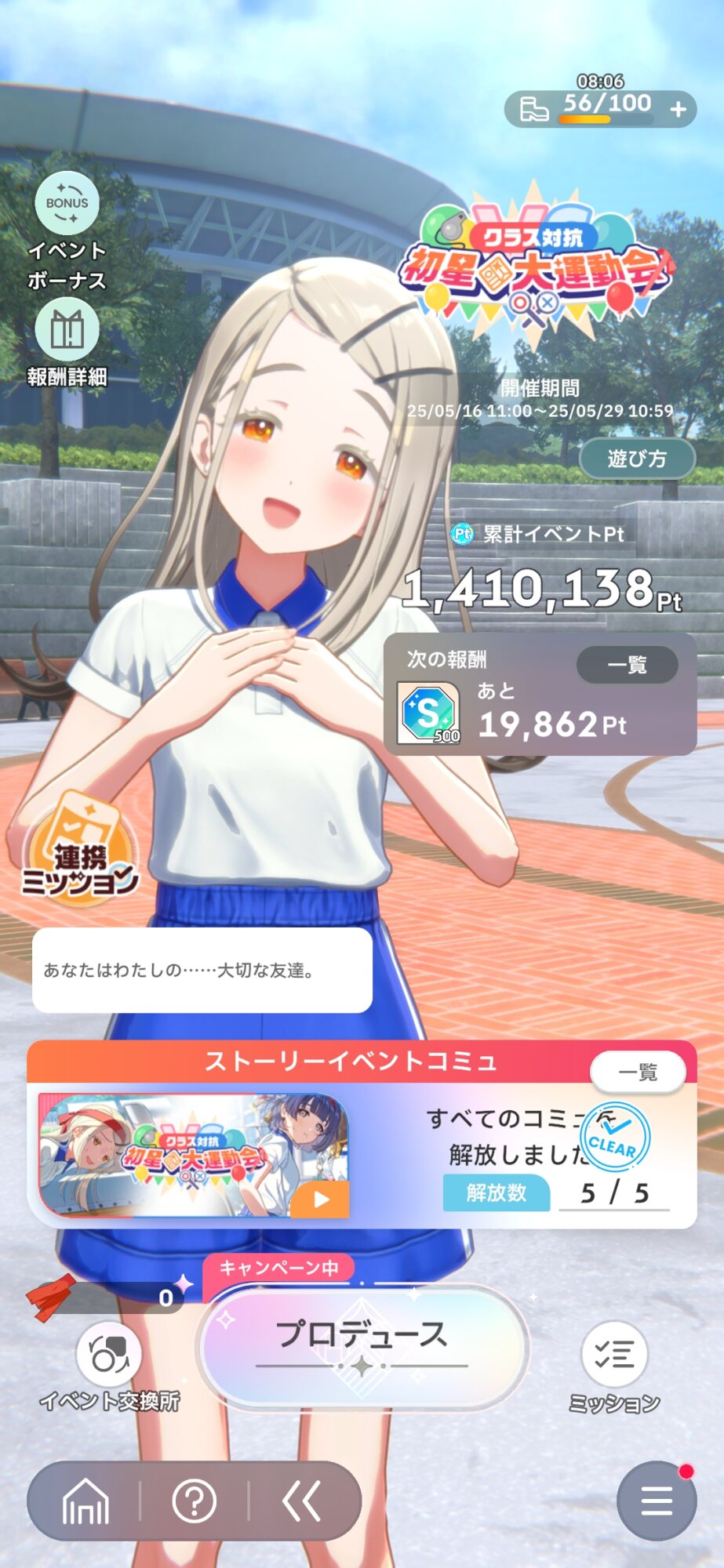Start プロデュース
The image size is (724, 1568).
[362, 1345]
